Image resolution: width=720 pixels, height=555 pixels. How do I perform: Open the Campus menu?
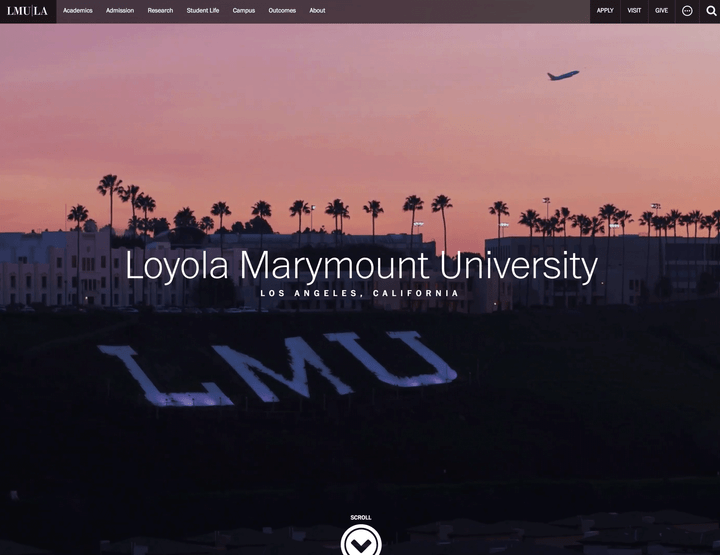(244, 11)
